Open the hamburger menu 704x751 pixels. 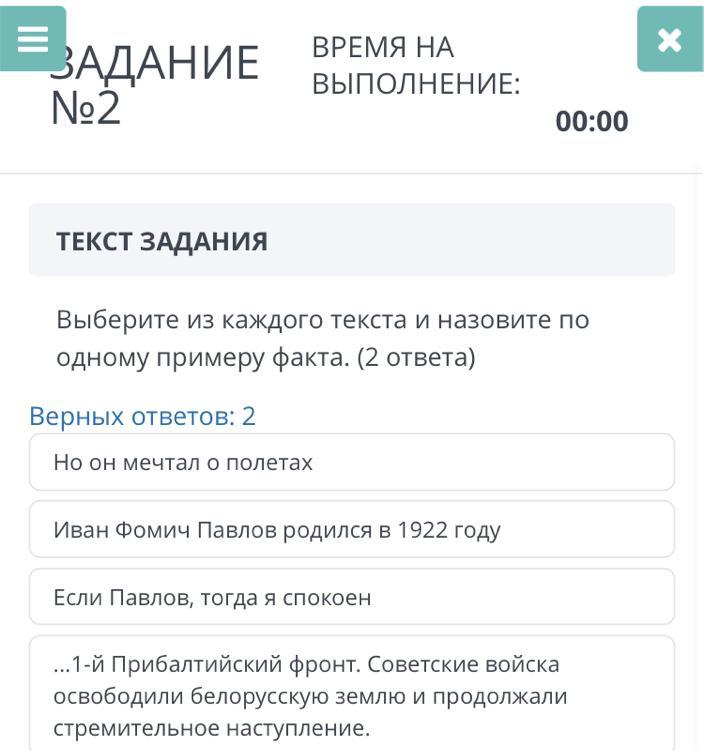click(x=32, y=38)
